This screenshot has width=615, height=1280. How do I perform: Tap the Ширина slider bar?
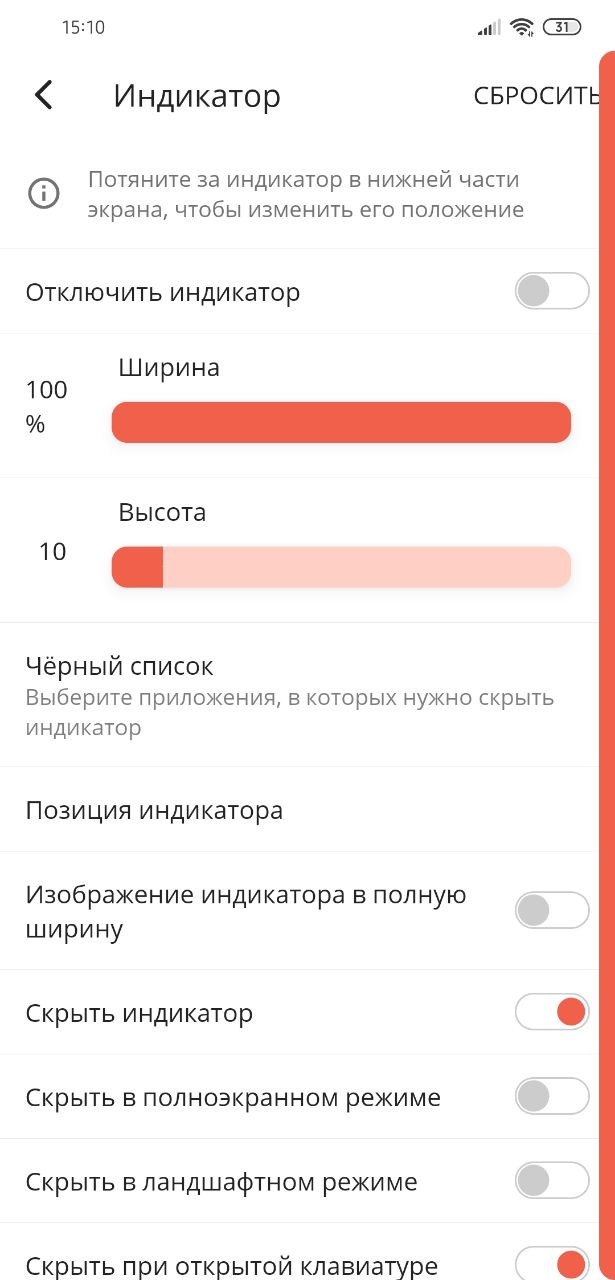point(341,422)
